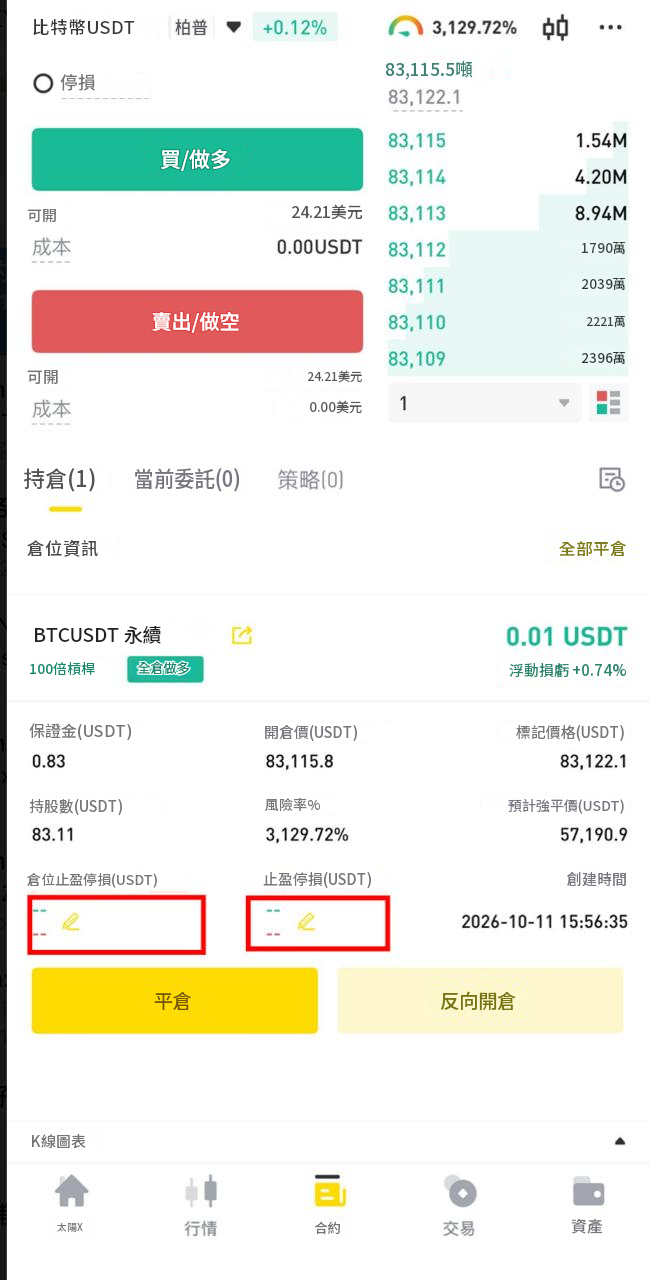Switch to the 當前委託(0) tab

coord(187,480)
